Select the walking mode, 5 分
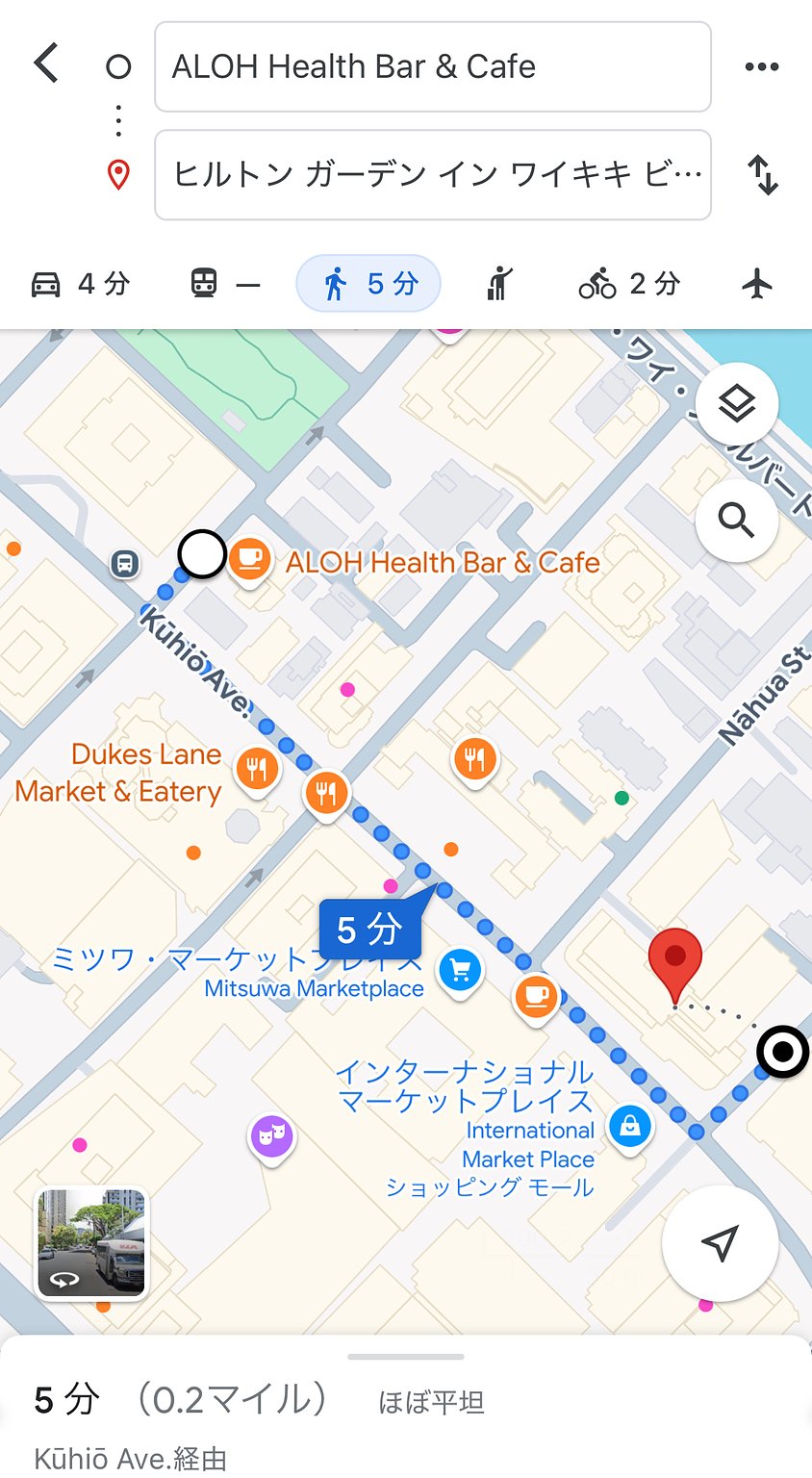Screen dimensions: 812x1478 pyautogui.click(x=368, y=284)
